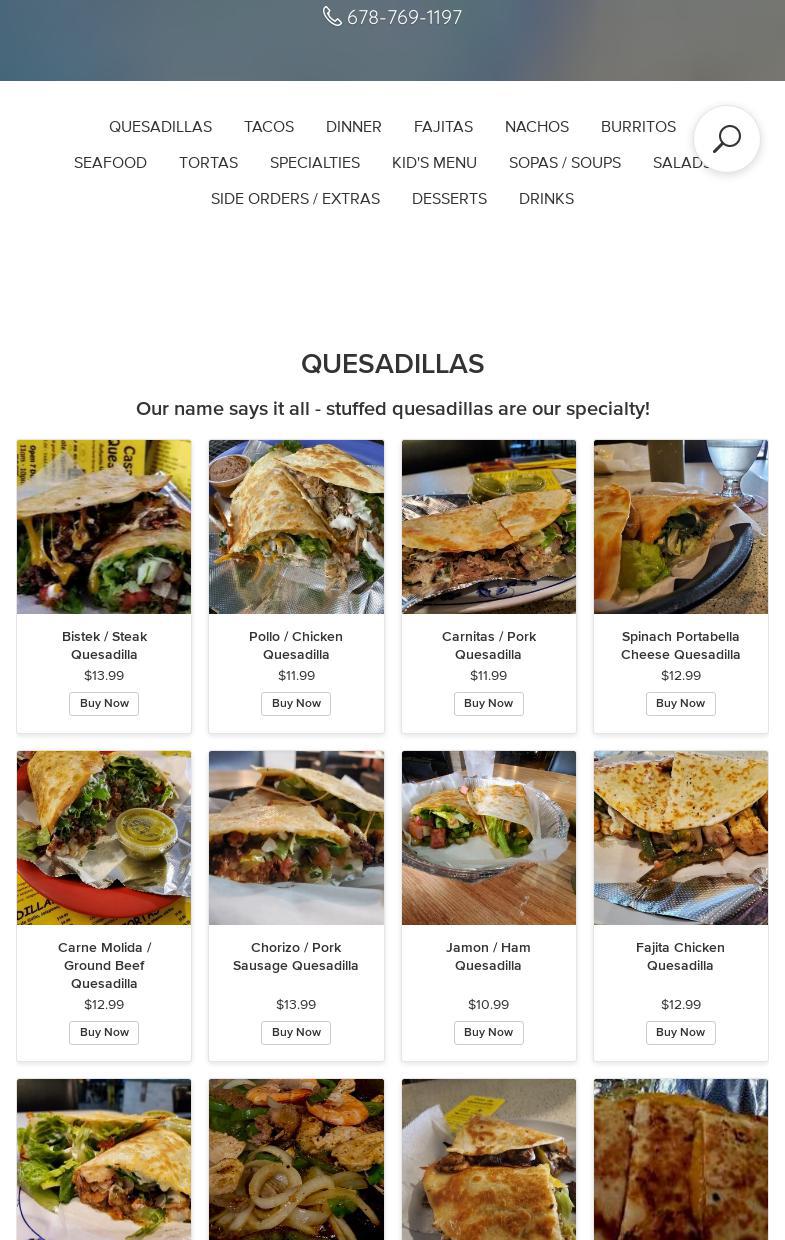Screen dimensions: 785x1240
Task: View the Sopas / Soups category
Action: point(564,163)
